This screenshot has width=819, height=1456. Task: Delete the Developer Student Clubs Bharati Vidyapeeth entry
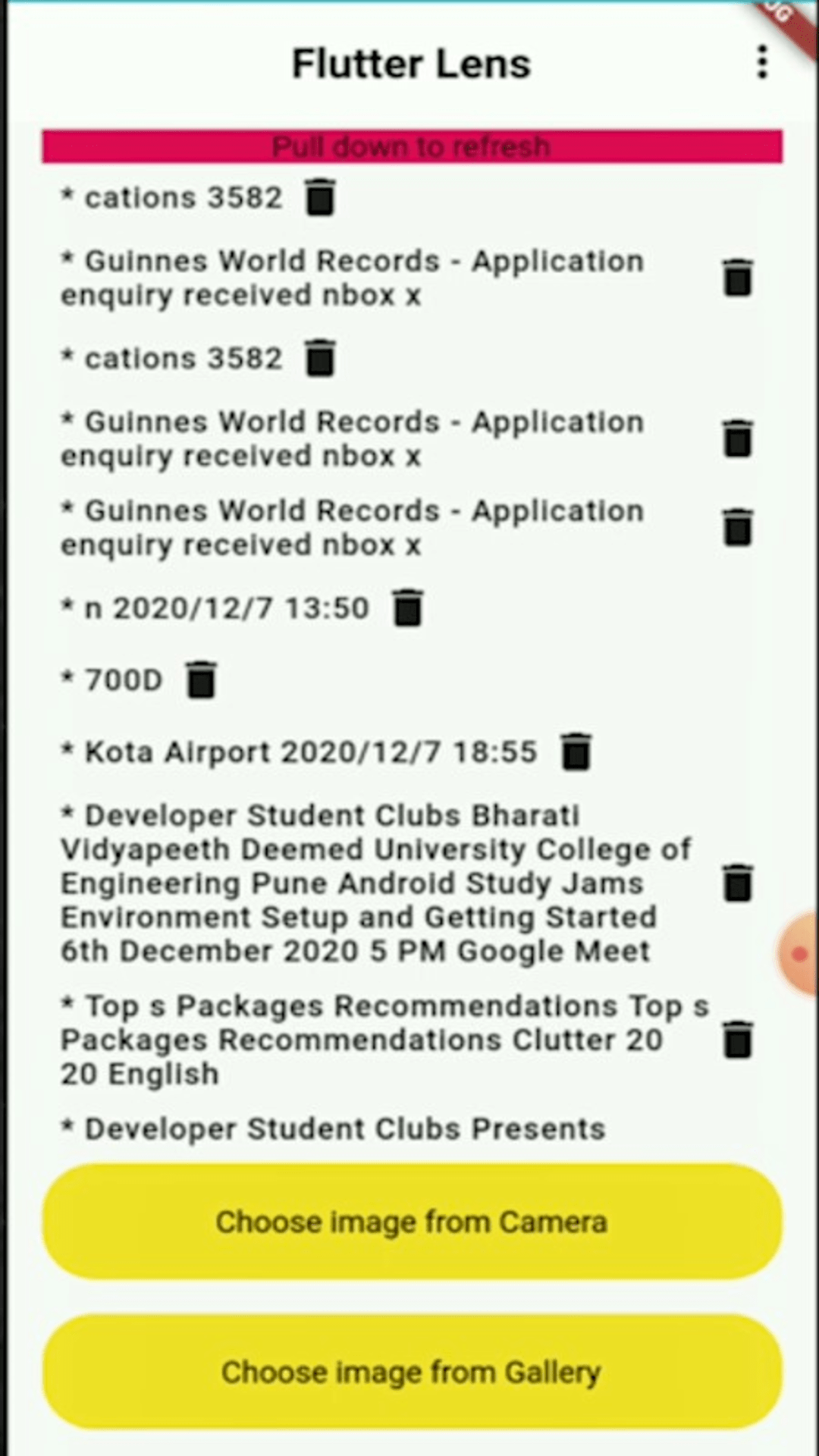738,883
